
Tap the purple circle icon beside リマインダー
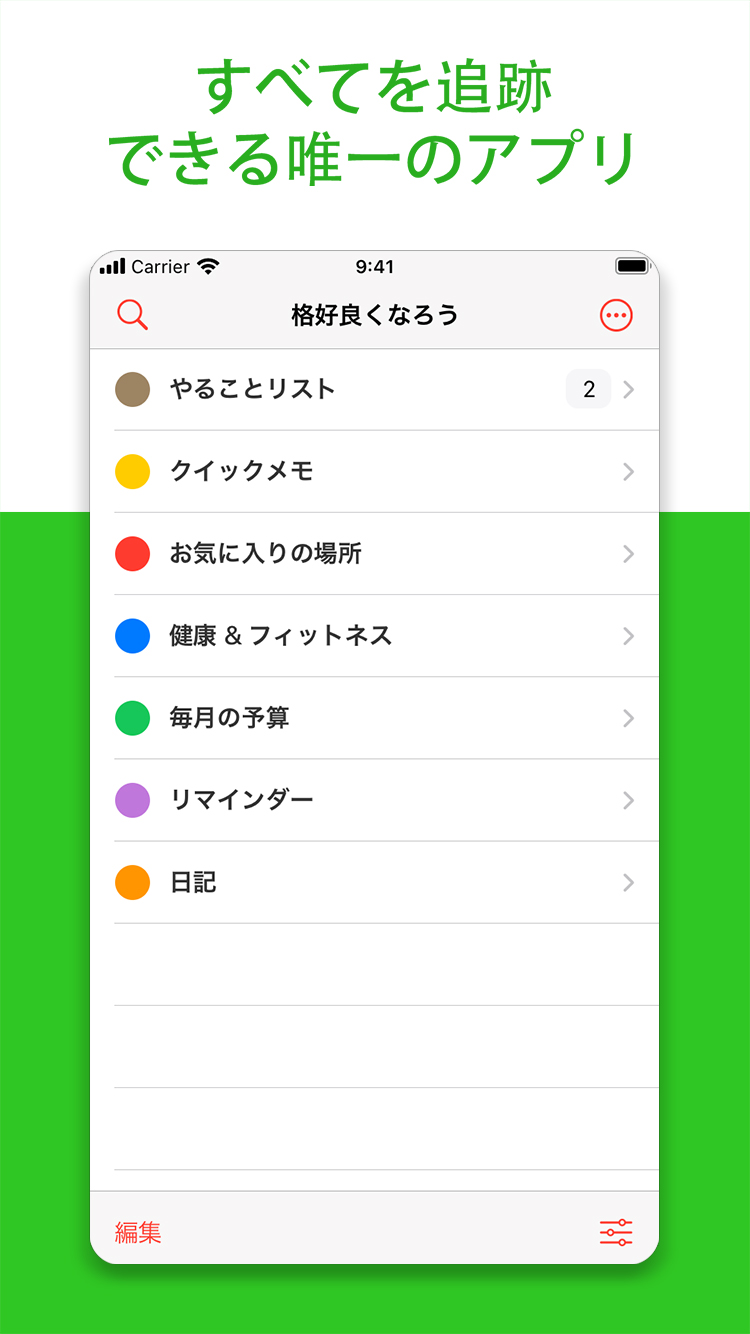pyautogui.click(x=133, y=800)
